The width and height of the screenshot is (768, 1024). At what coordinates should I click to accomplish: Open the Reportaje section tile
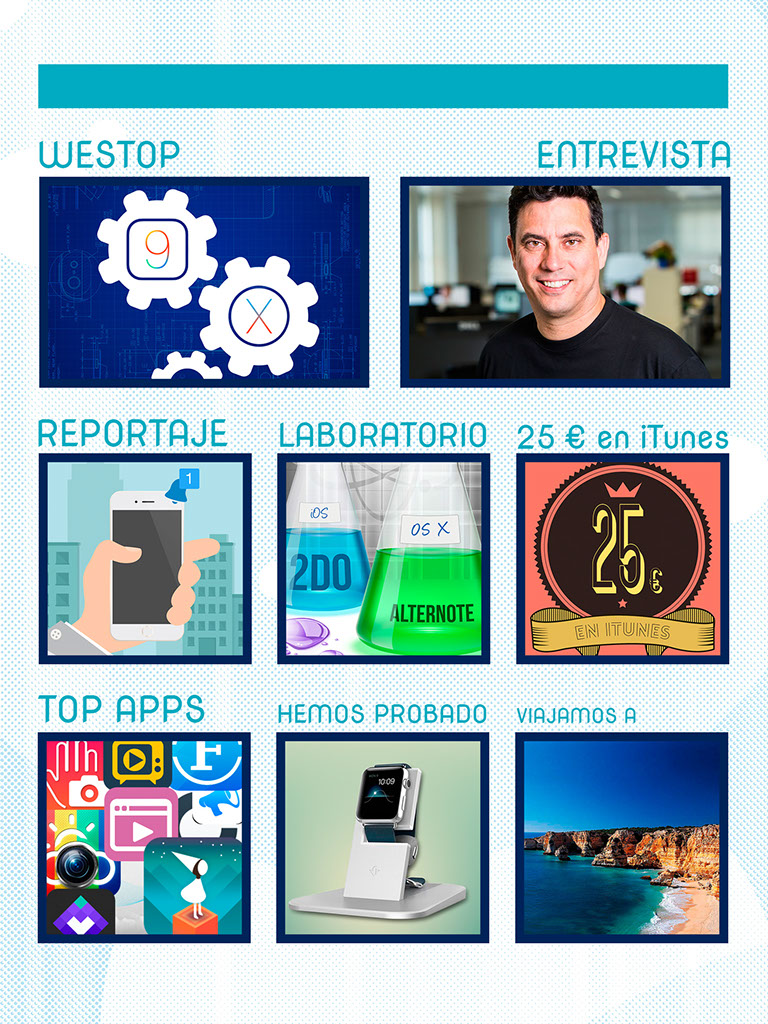coord(145,558)
